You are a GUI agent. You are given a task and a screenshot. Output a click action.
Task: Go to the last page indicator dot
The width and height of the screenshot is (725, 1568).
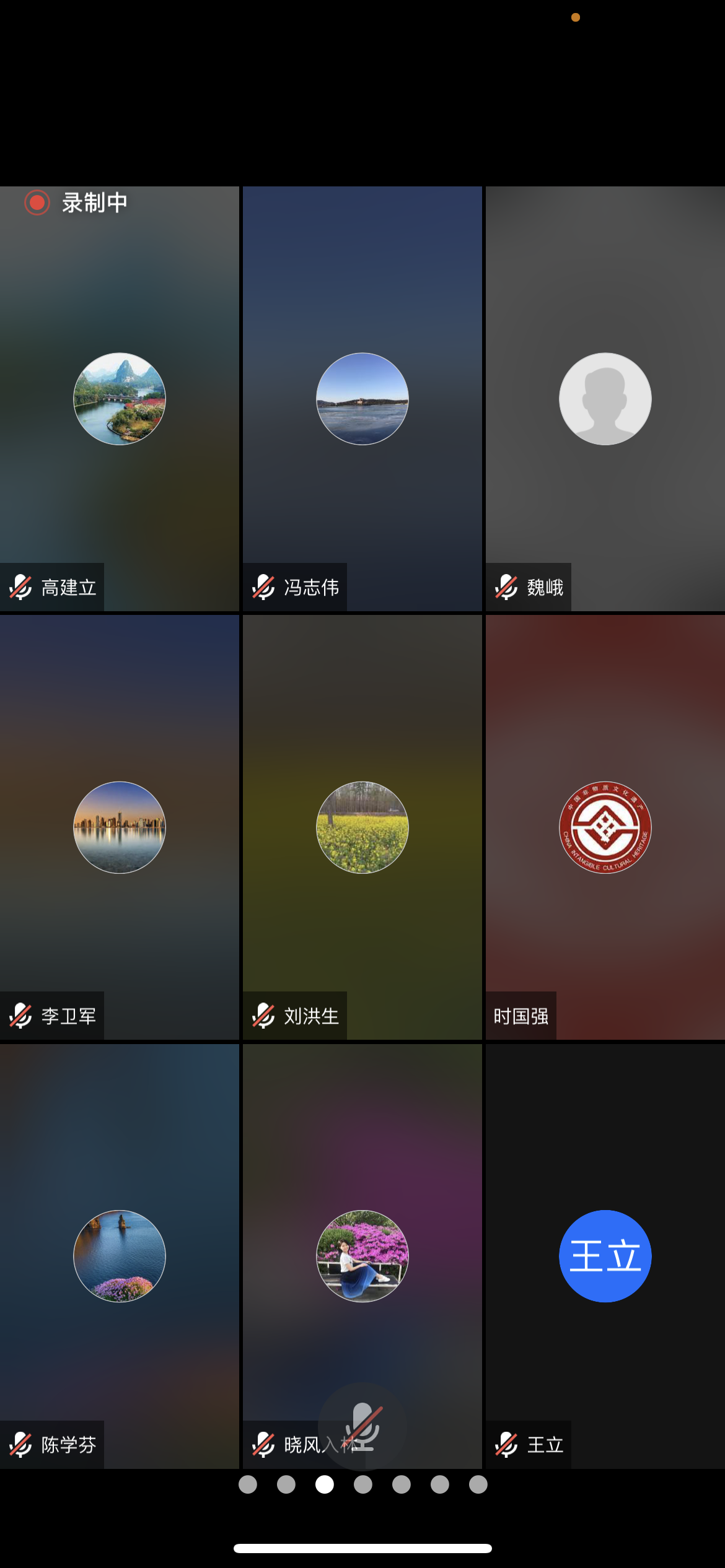pos(478,1484)
